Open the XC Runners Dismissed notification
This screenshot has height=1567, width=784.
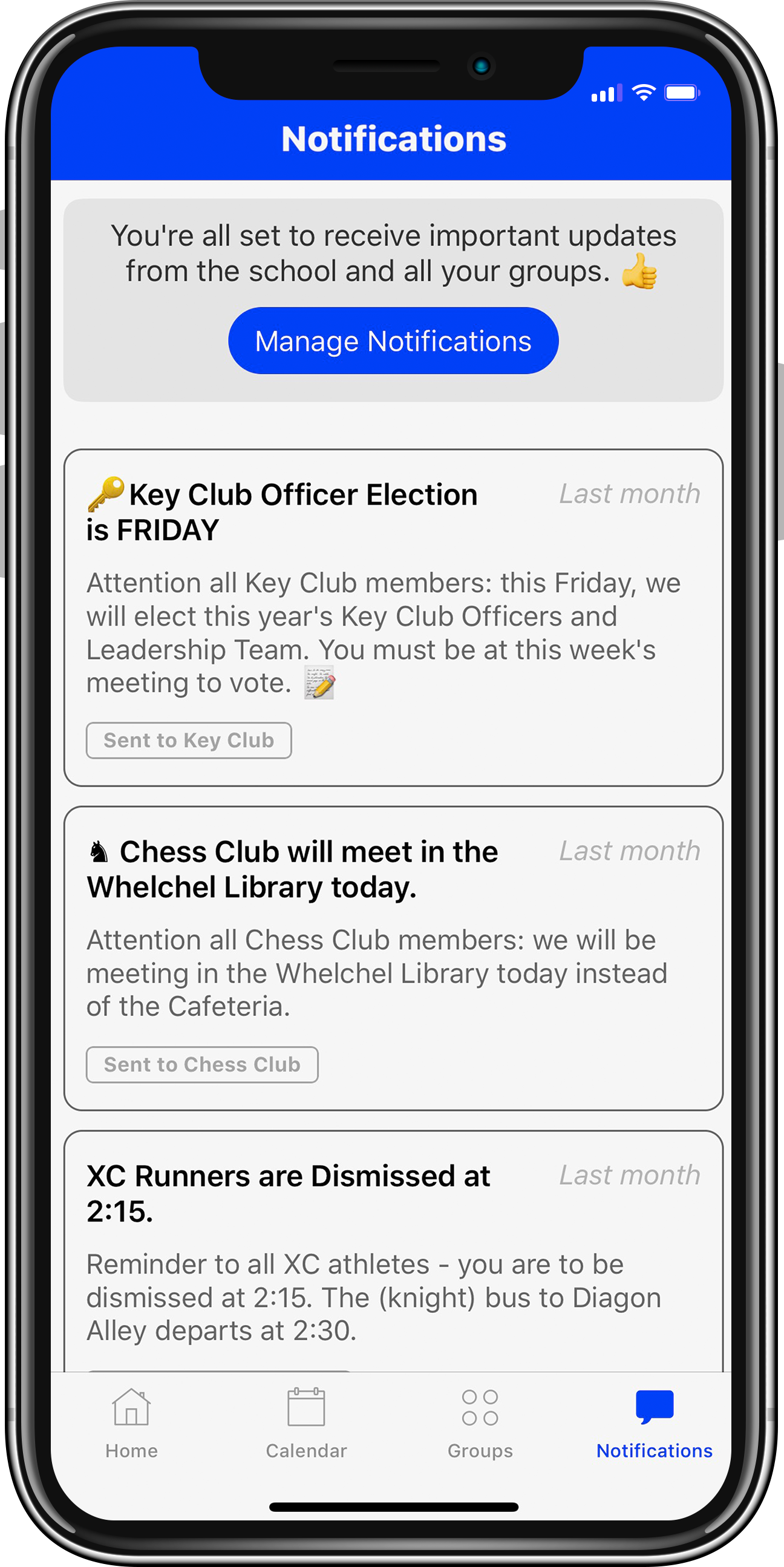coord(288,1194)
